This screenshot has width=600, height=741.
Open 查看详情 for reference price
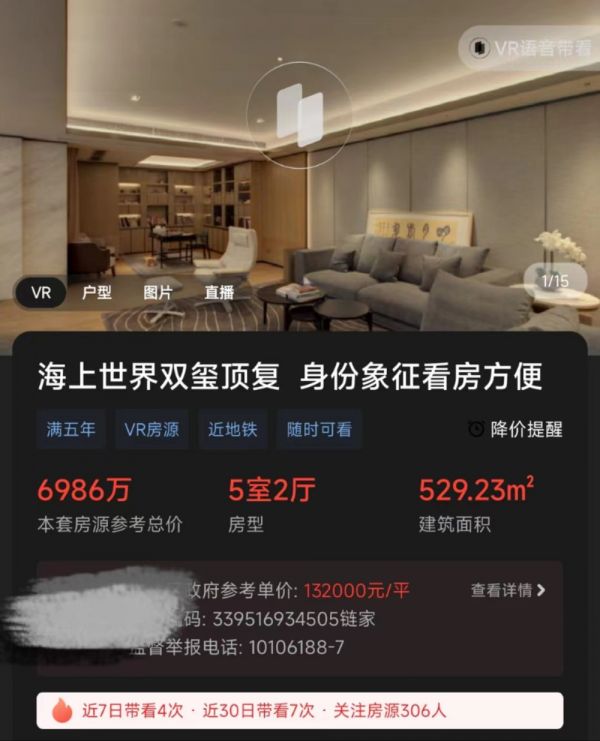click(508, 590)
